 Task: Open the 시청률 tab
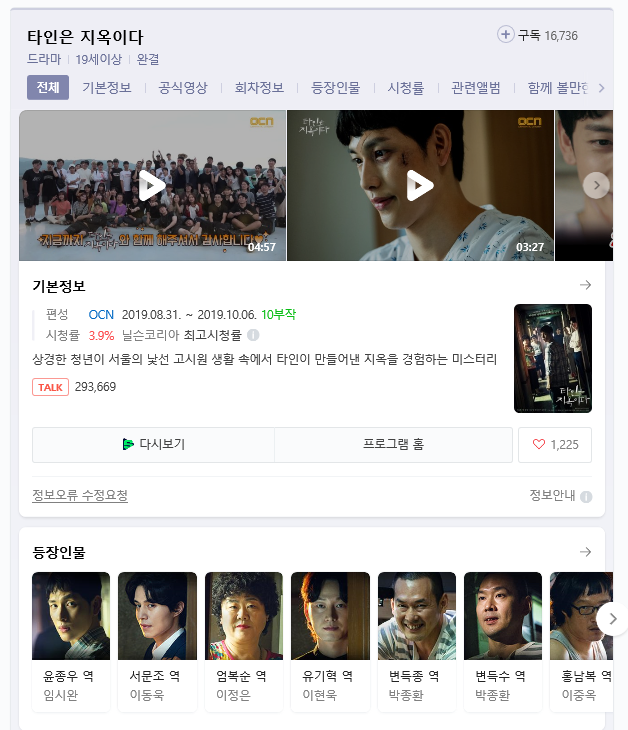coord(406,88)
